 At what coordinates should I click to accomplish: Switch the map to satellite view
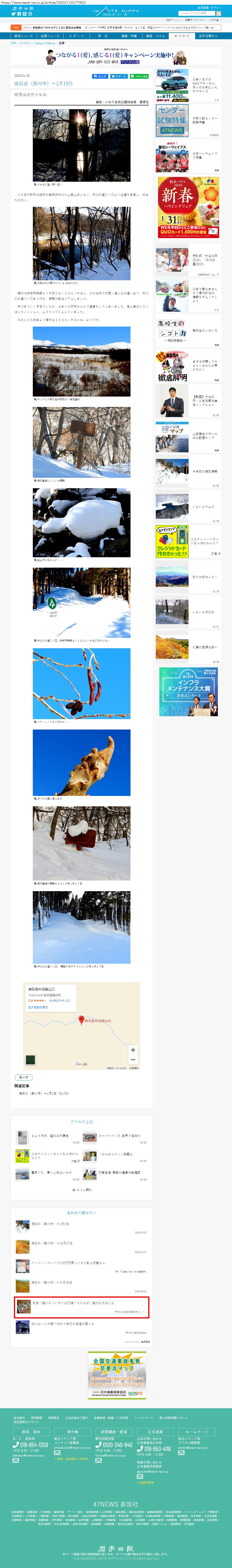coord(30,1060)
